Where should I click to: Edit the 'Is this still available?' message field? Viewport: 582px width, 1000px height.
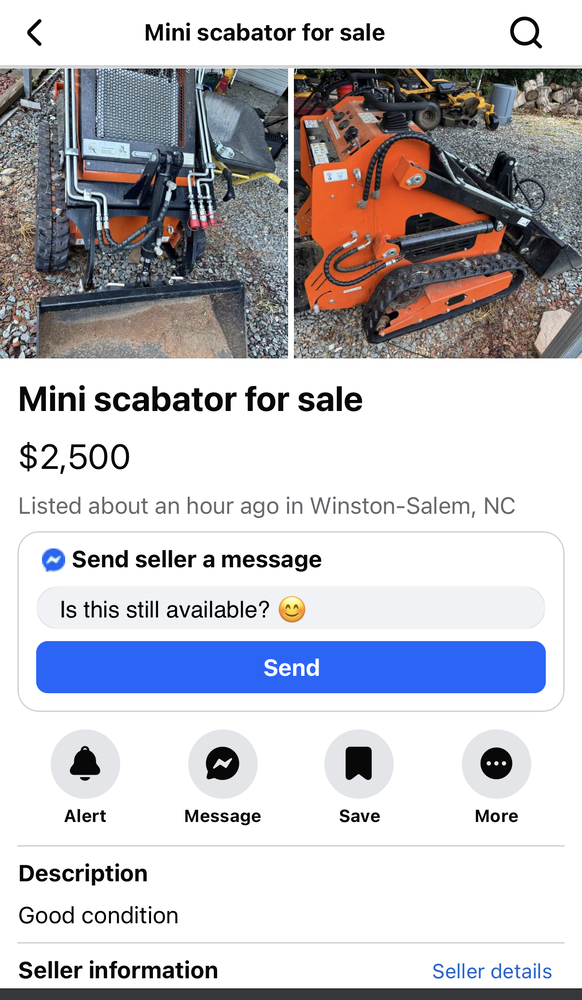(291, 608)
